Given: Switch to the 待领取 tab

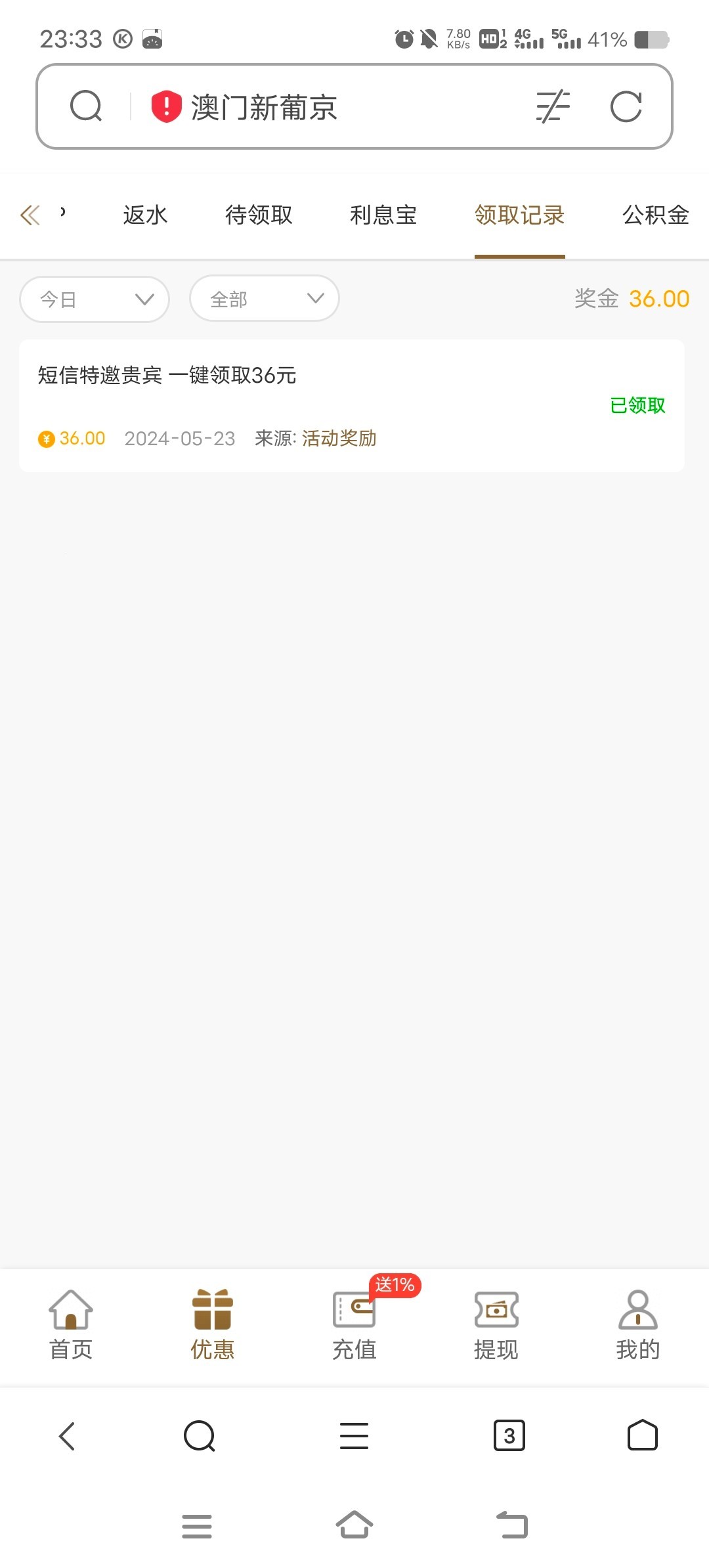Looking at the screenshot, I should pos(259,215).
